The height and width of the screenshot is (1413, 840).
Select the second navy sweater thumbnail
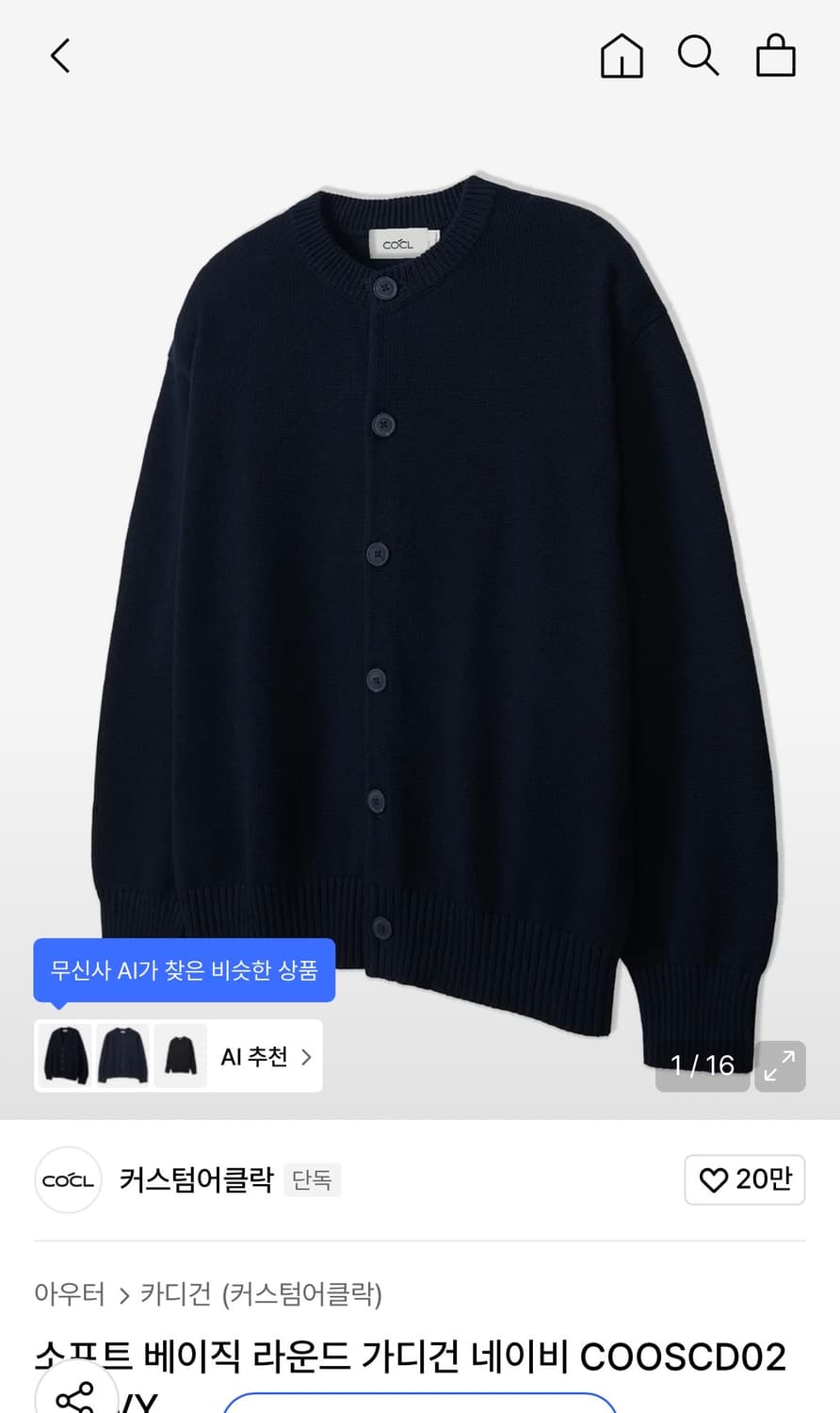click(122, 1056)
